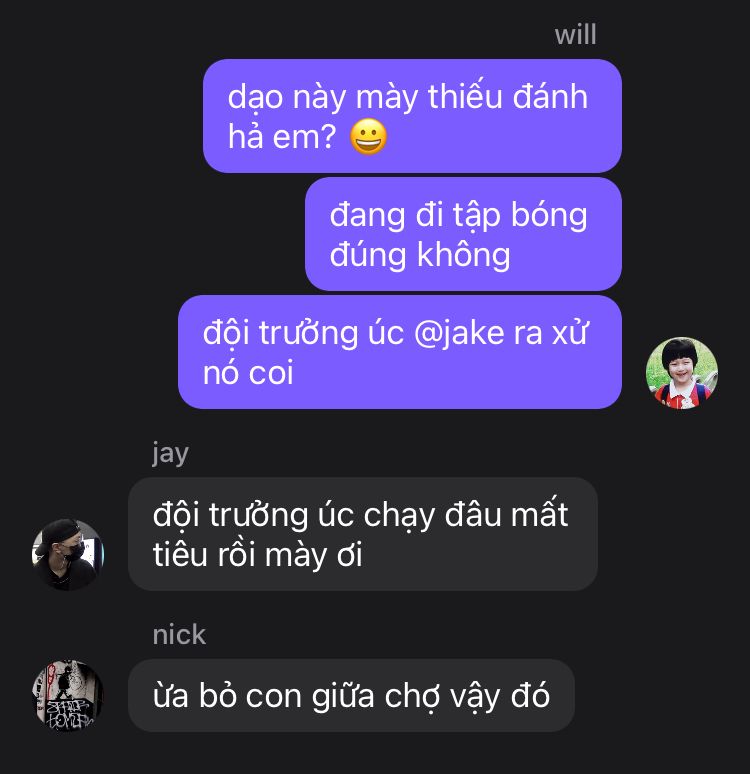Open will's profile picture
This screenshot has width=750, height=774.
tap(682, 373)
